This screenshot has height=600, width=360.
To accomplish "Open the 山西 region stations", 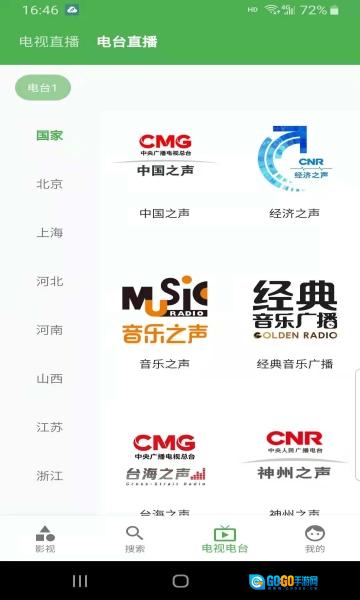I will [49, 378].
